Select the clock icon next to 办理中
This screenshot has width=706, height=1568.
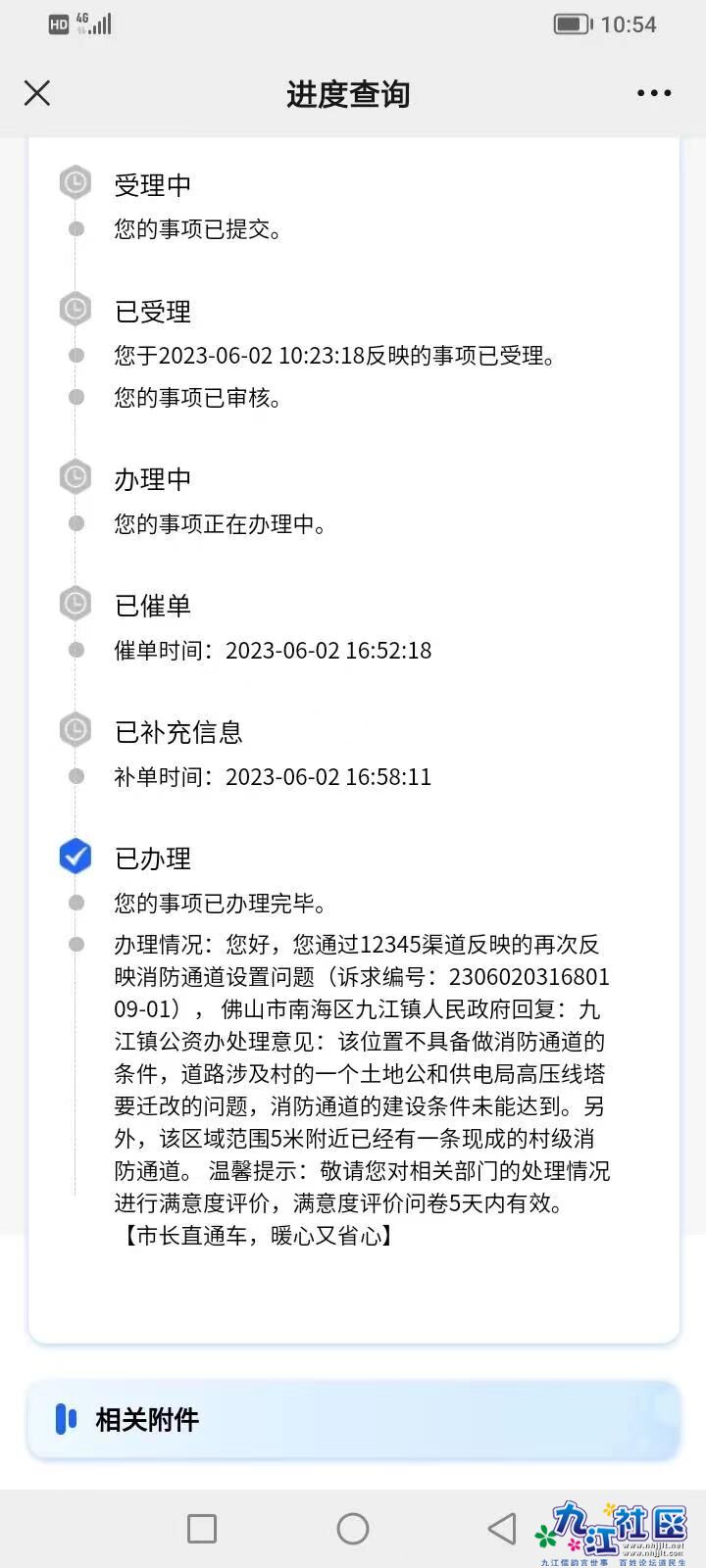pyautogui.click(x=75, y=477)
